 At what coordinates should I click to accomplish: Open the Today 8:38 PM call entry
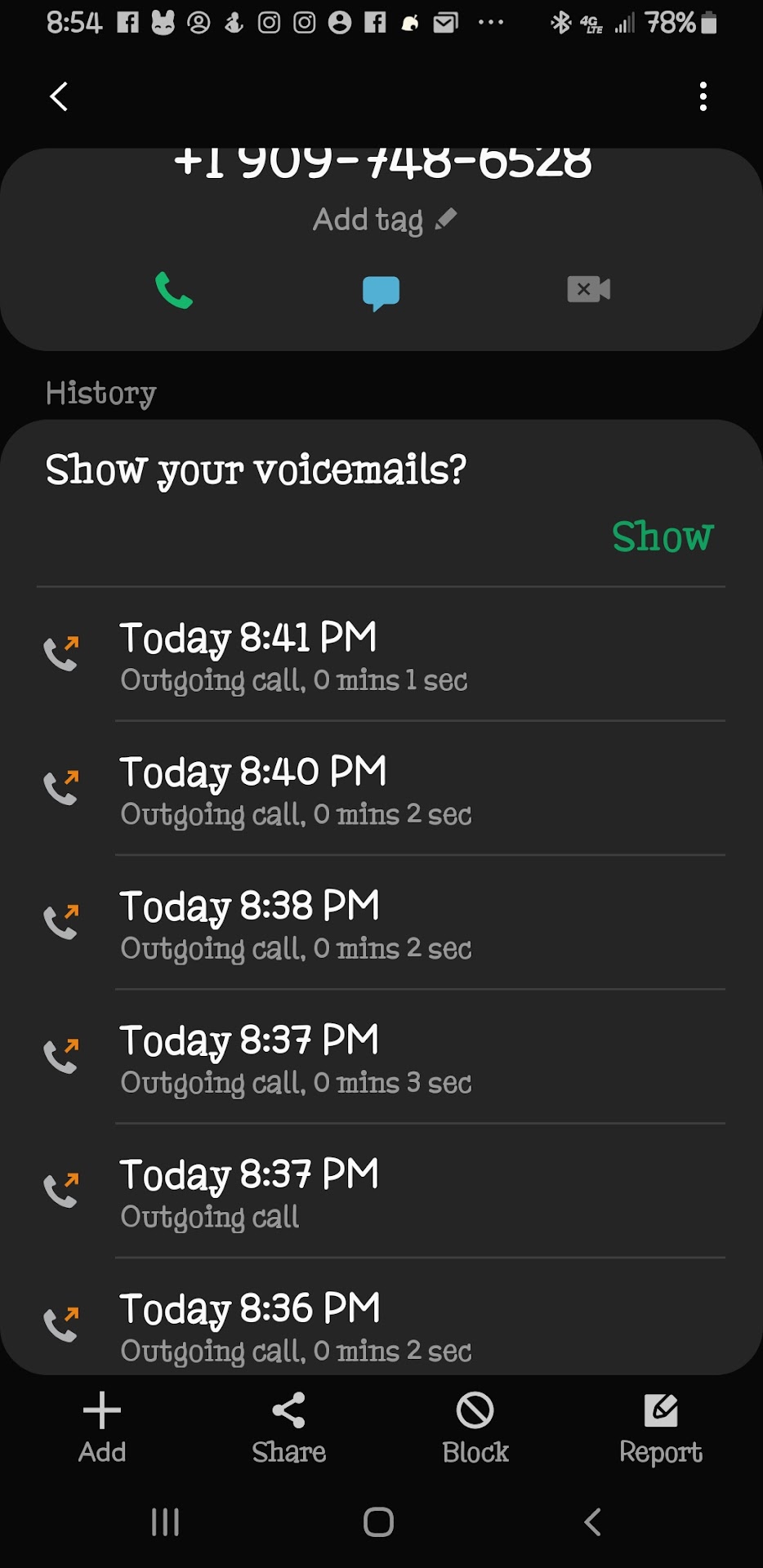pyautogui.click(x=381, y=924)
